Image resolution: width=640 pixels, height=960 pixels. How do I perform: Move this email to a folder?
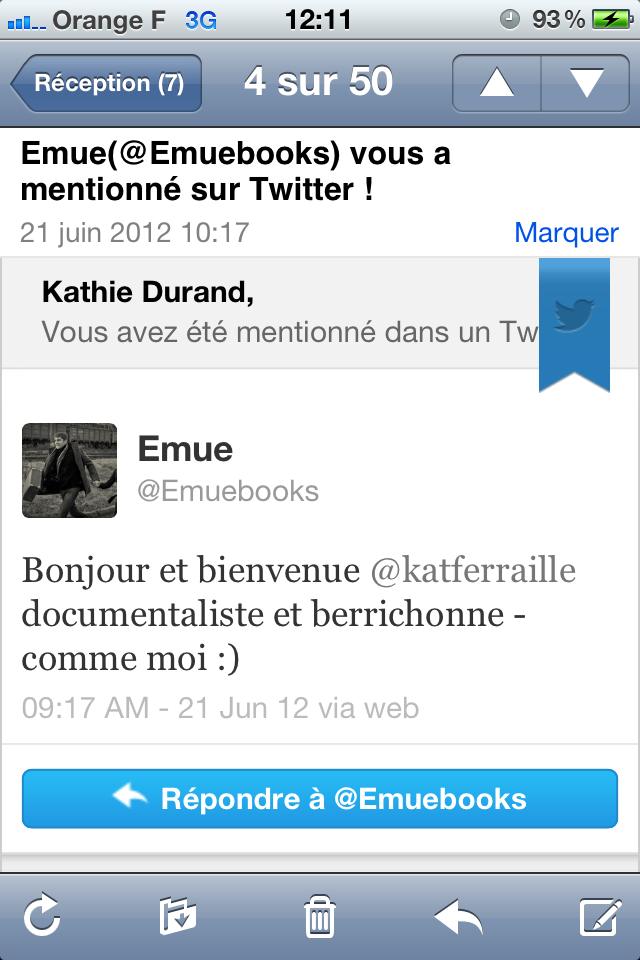(x=178, y=916)
